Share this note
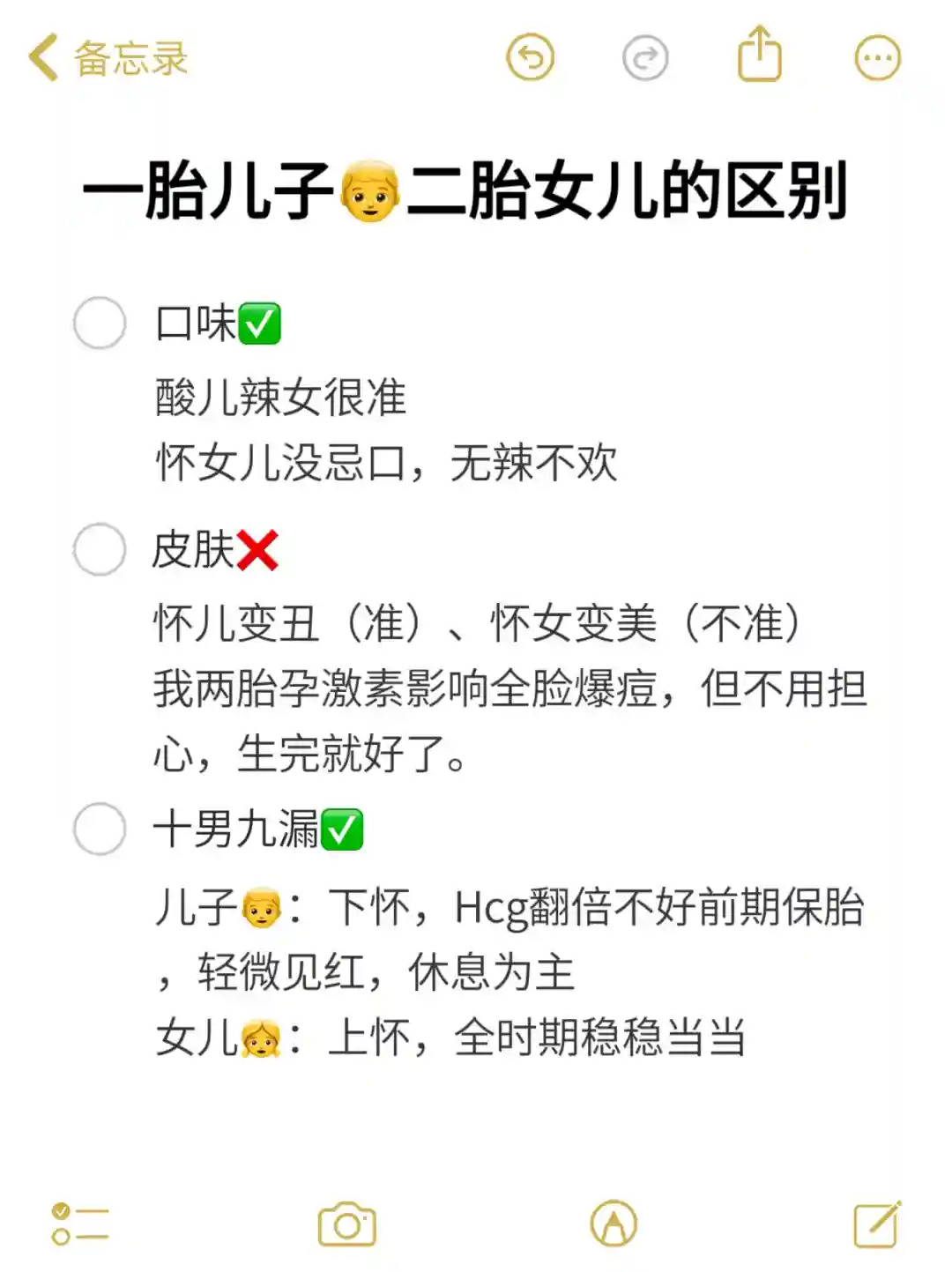The width and height of the screenshot is (952, 1272). click(x=759, y=56)
